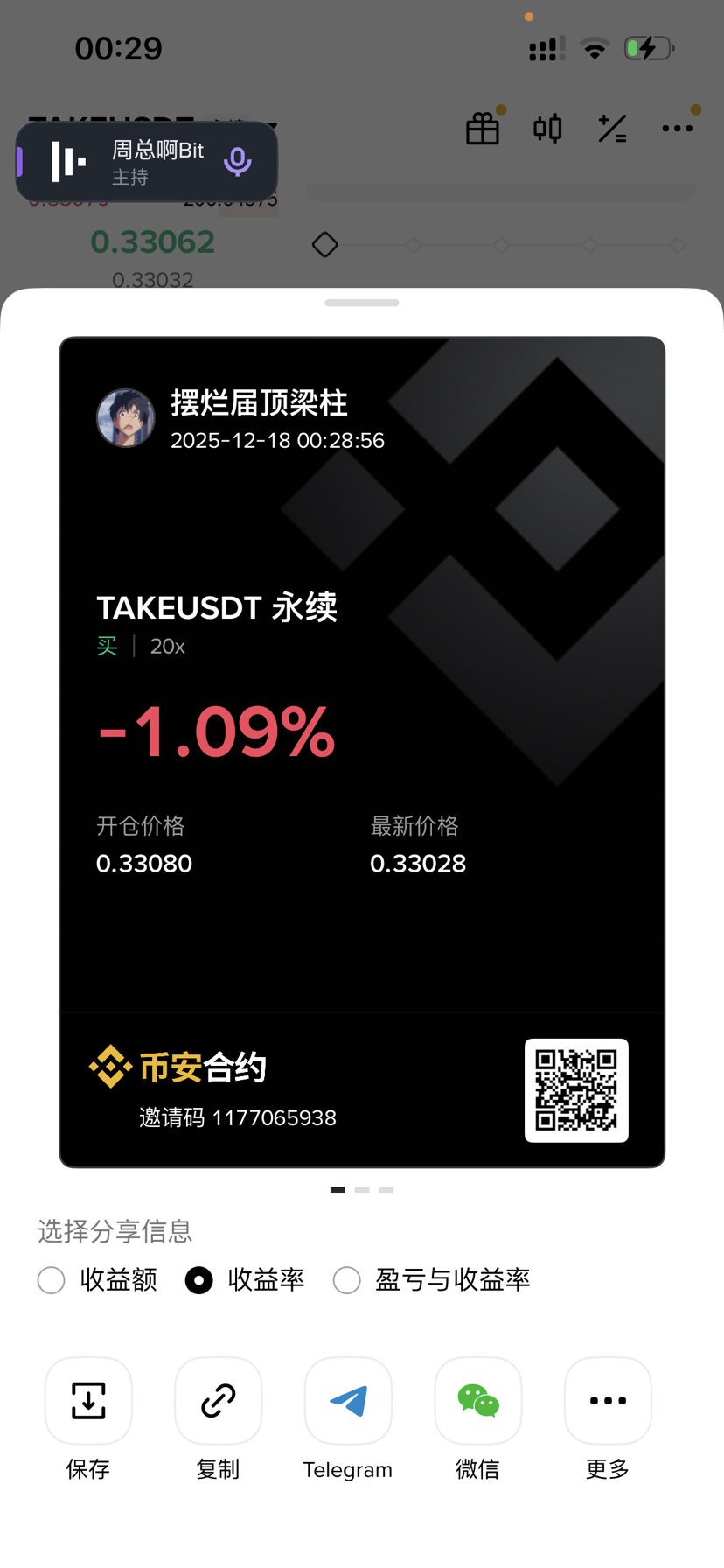Choose the 收益率 share info option
This screenshot has width=724, height=1568.
point(199,1280)
